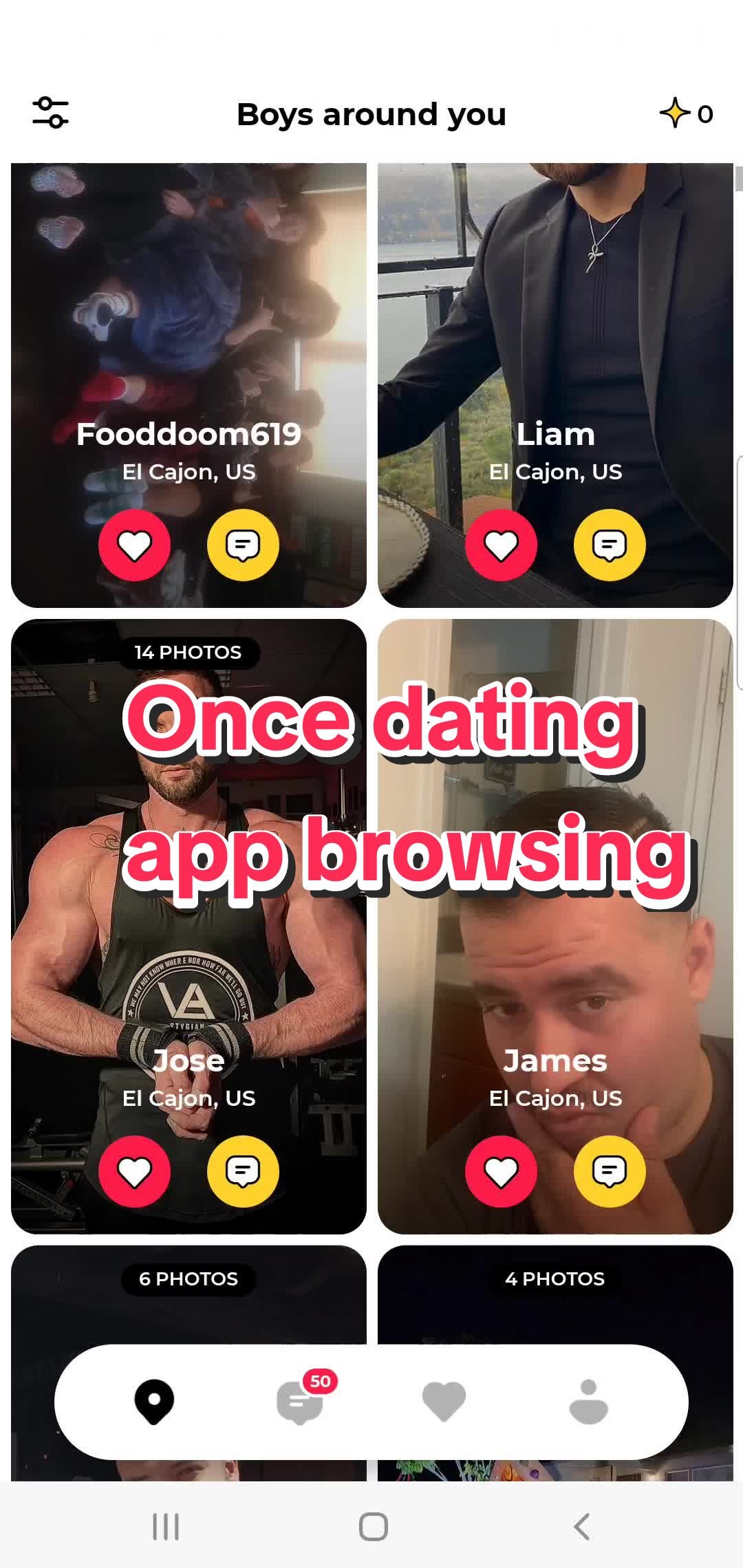743x1568 pixels.
Task: Switch to the likes heart tab
Action: click(x=444, y=1402)
